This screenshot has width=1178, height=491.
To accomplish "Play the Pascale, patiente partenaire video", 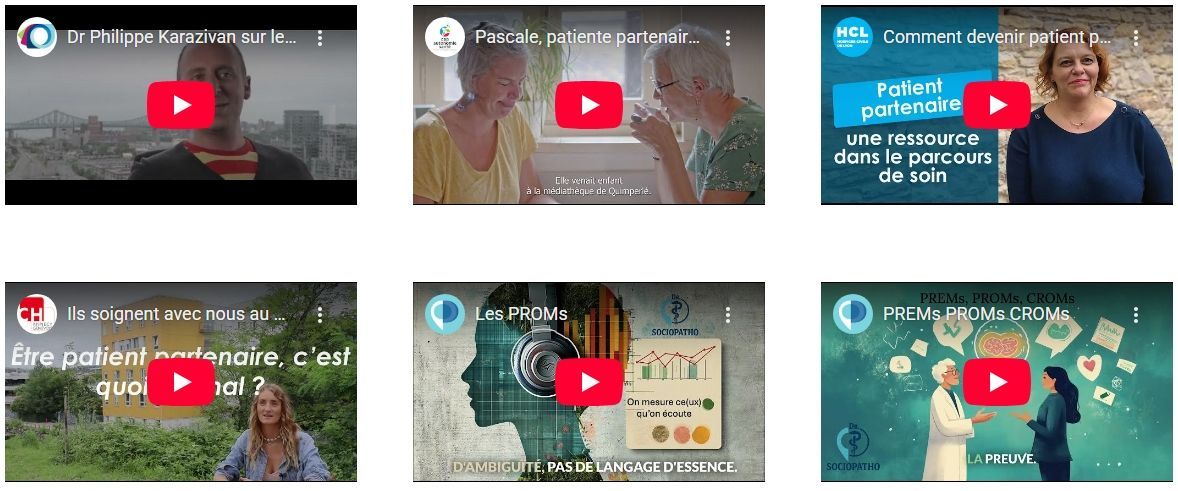I will pyautogui.click(x=589, y=105).
